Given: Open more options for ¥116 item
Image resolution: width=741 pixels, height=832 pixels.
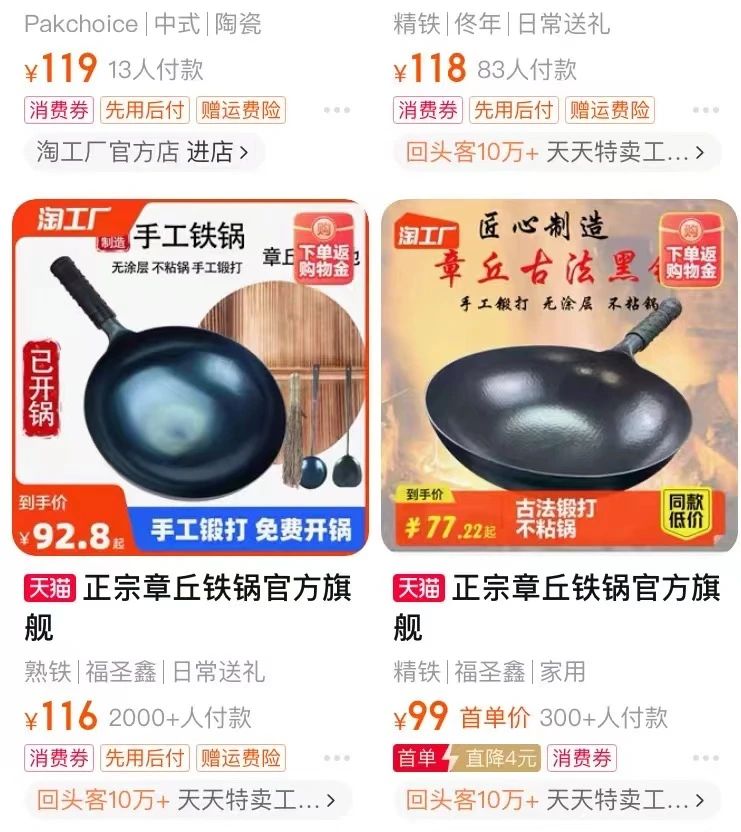Looking at the screenshot, I should (x=337, y=758).
